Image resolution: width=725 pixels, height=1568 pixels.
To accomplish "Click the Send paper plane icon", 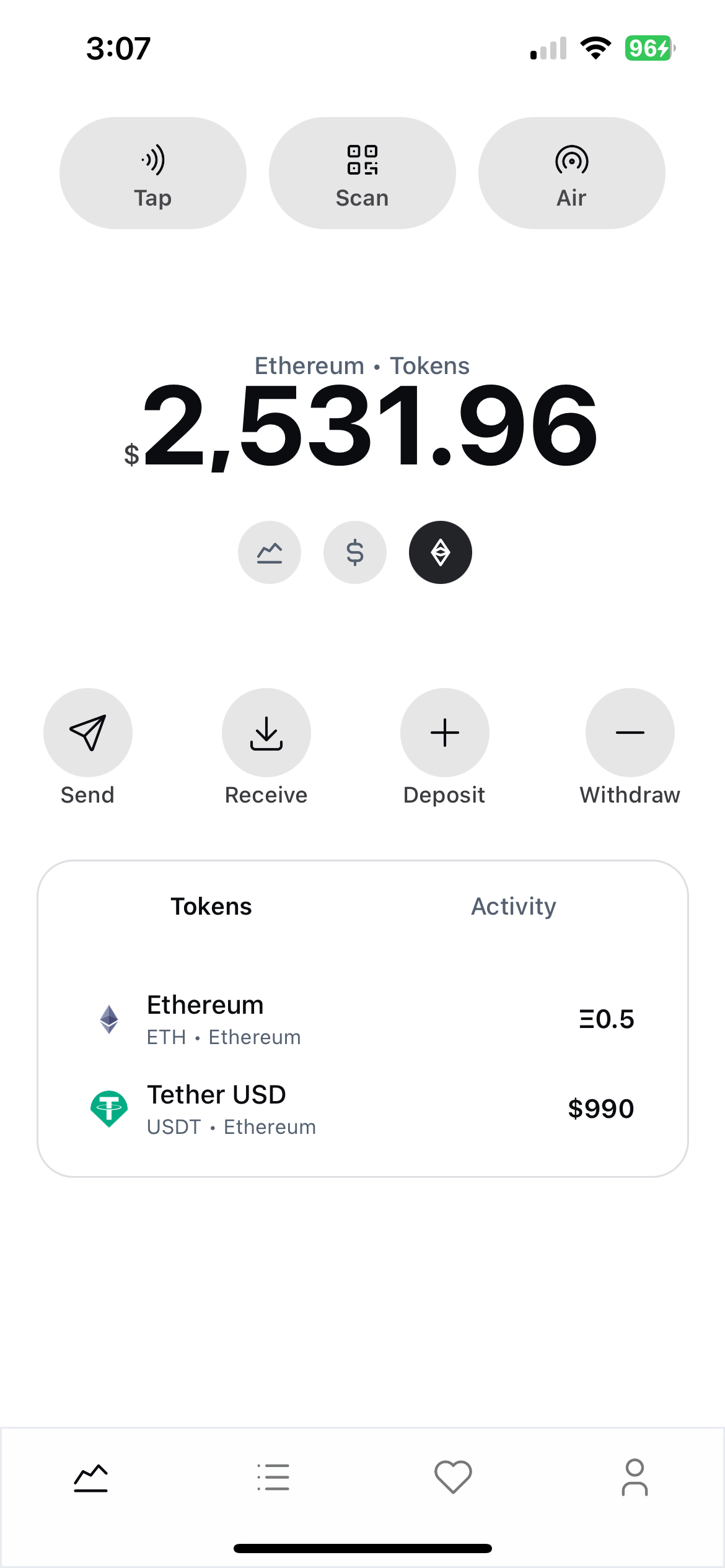I will click(x=87, y=731).
